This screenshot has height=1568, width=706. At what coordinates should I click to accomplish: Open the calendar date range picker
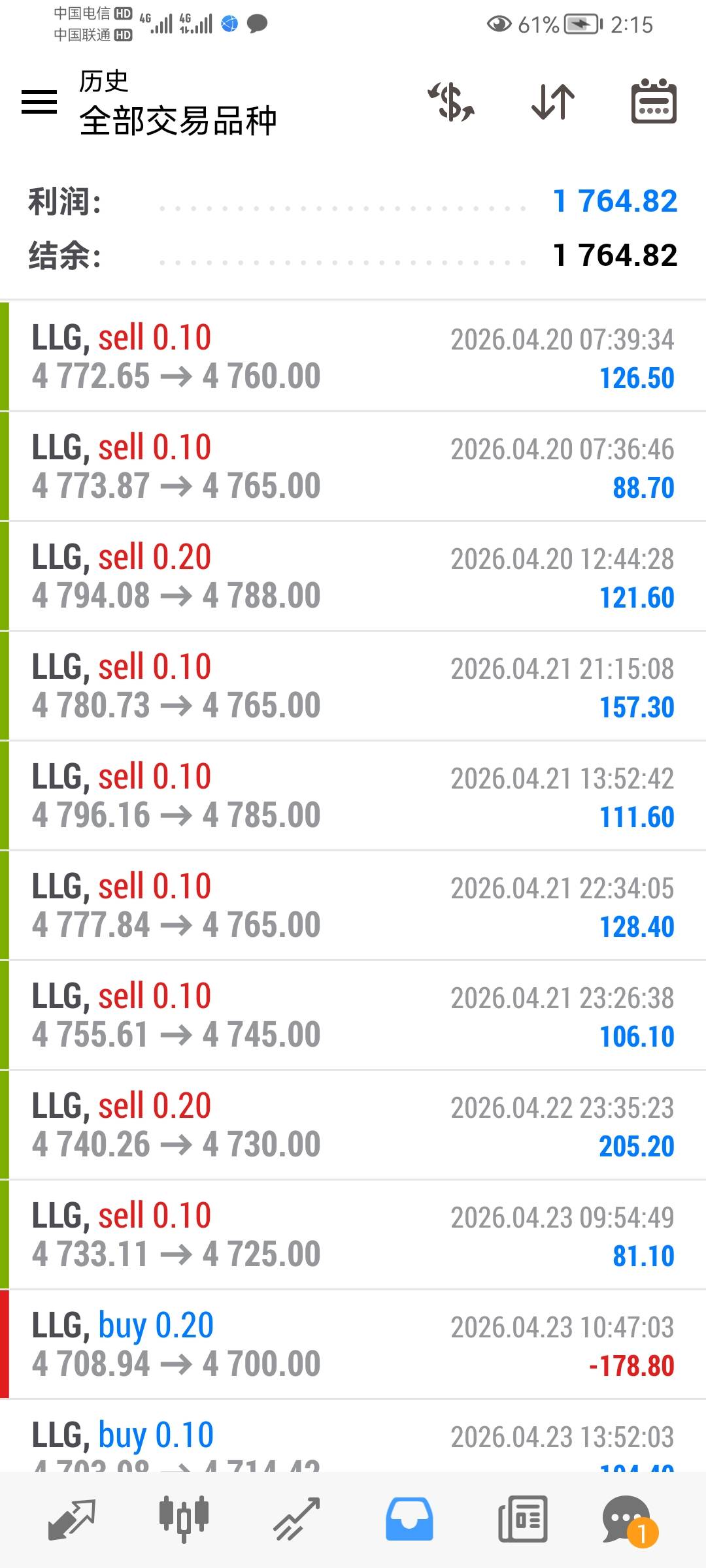(654, 102)
